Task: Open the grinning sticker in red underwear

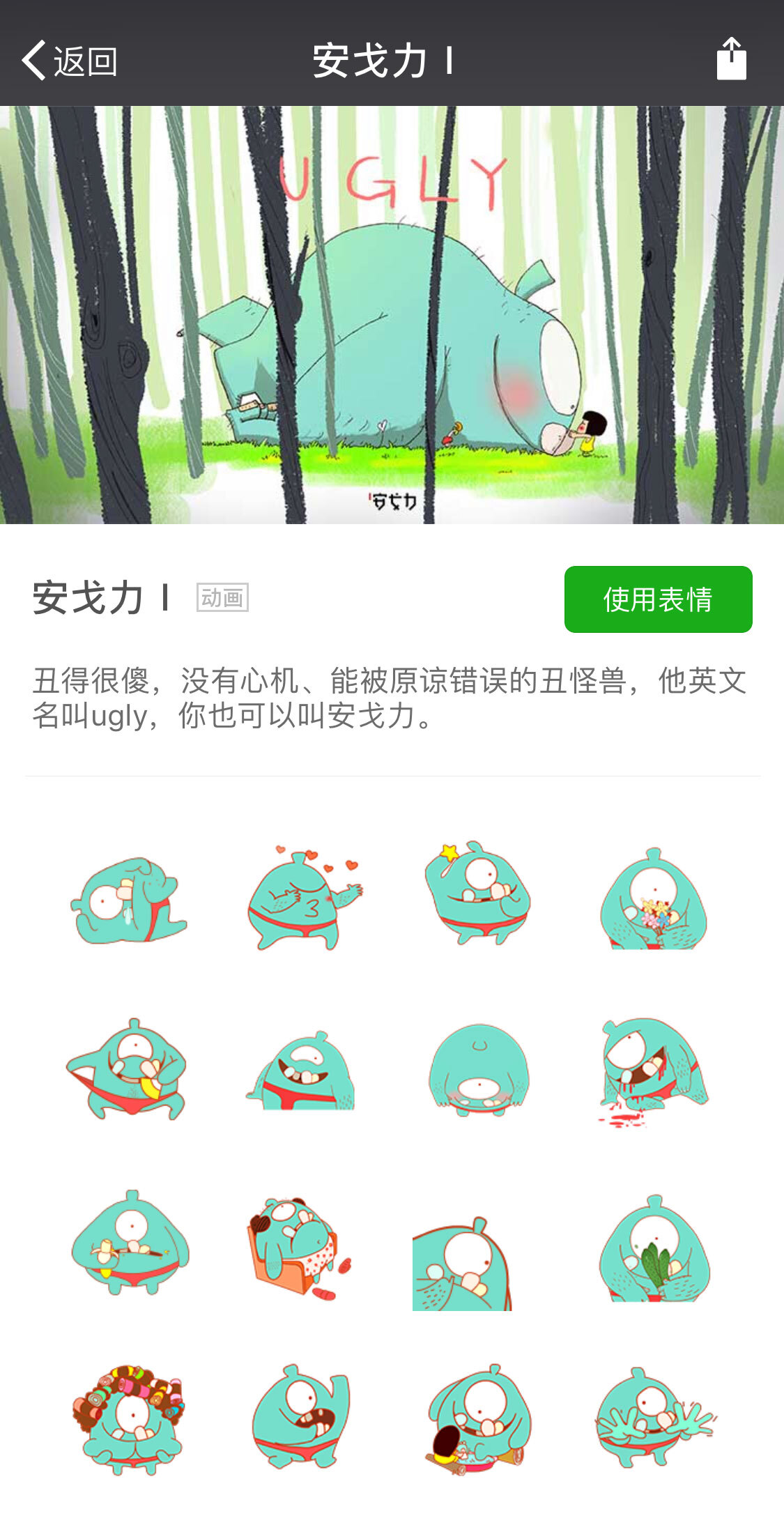Action: (303, 1077)
